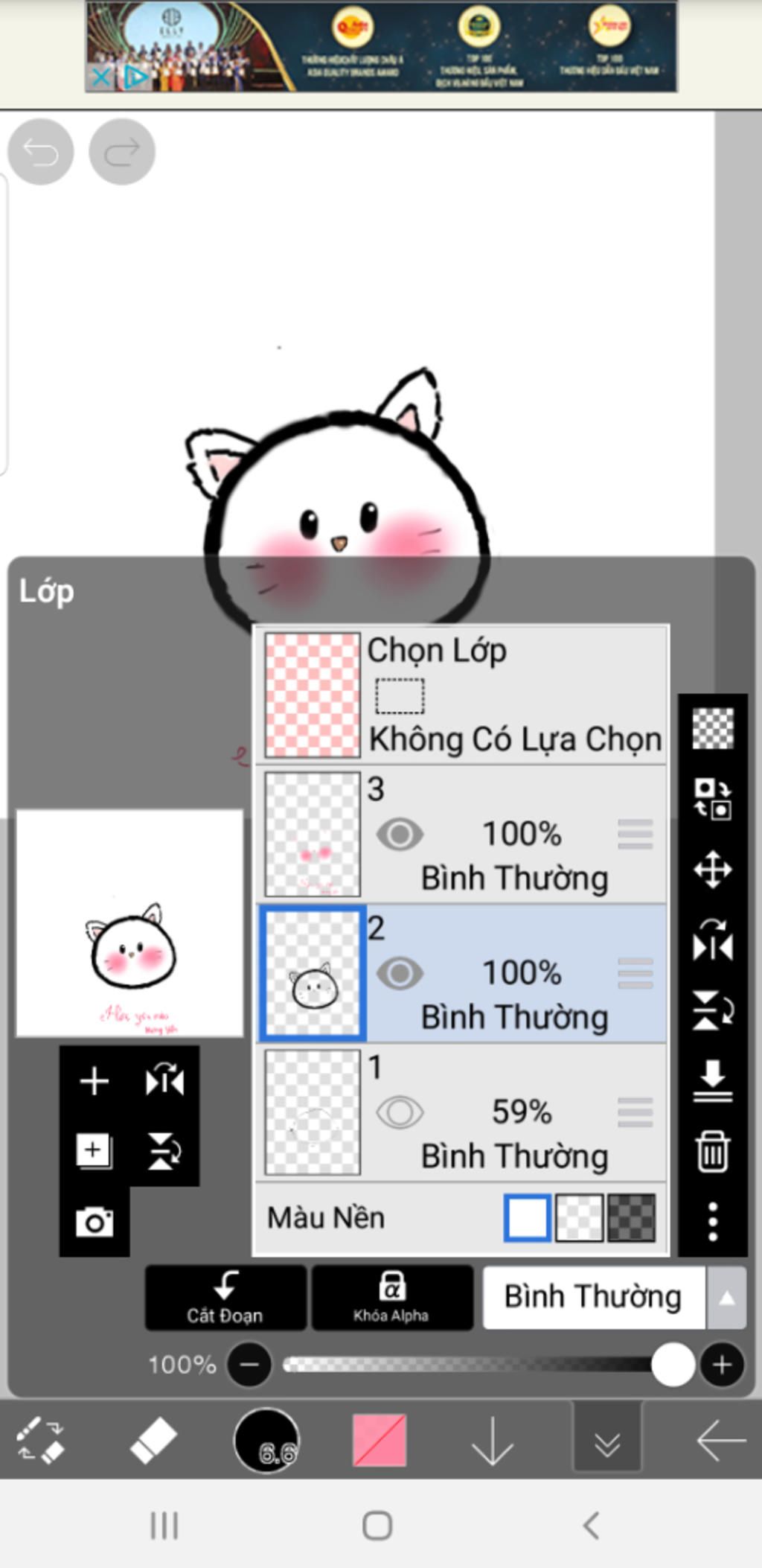Tap the Cắt Đoạn clipping button
The width and height of the screenshot is (762, 1568).
[225, 1298]
